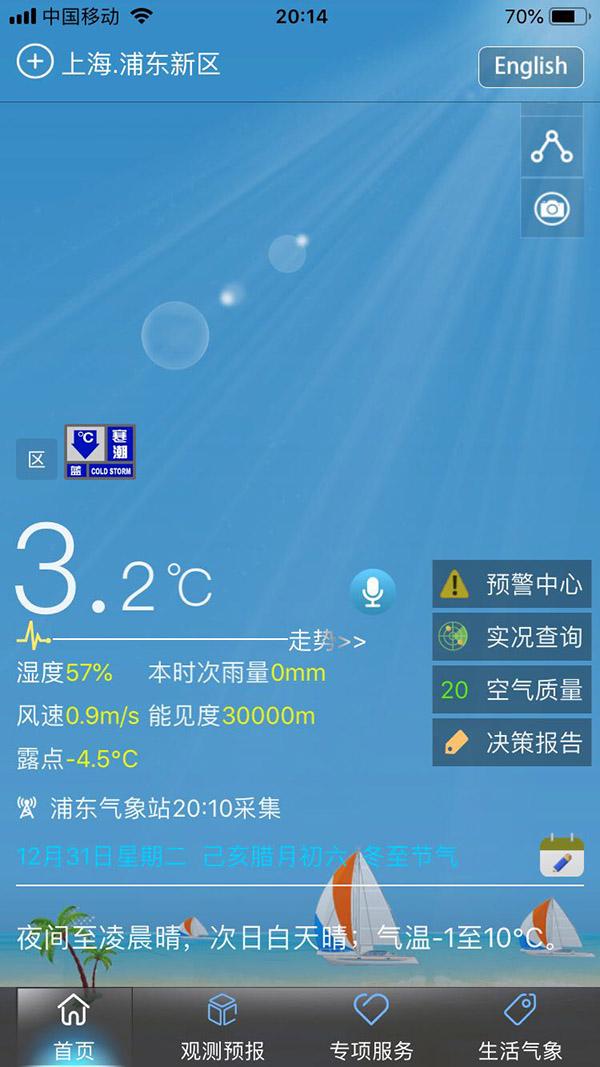Open the cold storm warning badge
This screenshot has width=600, height=1067.
(x=100, y=452)
